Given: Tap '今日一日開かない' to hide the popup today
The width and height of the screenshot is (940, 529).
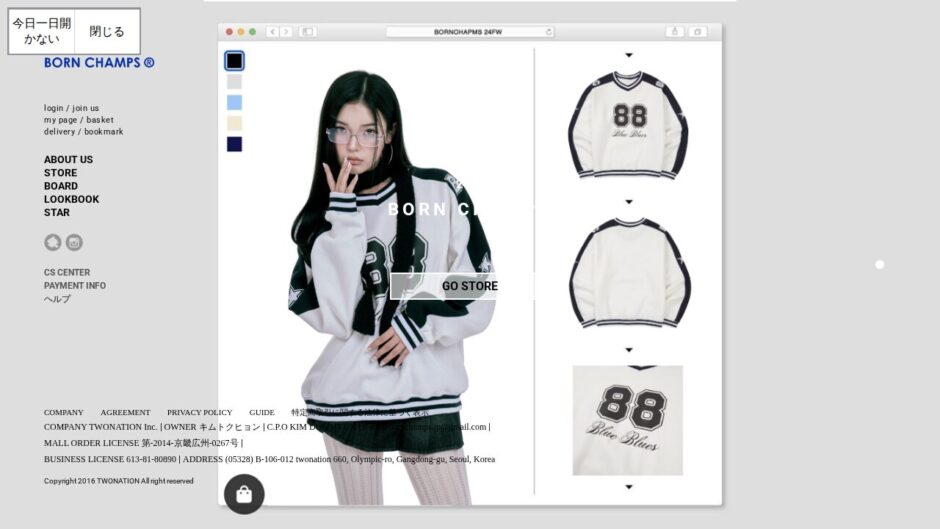Looking at the screenshot, I should [x=42, y=31].
